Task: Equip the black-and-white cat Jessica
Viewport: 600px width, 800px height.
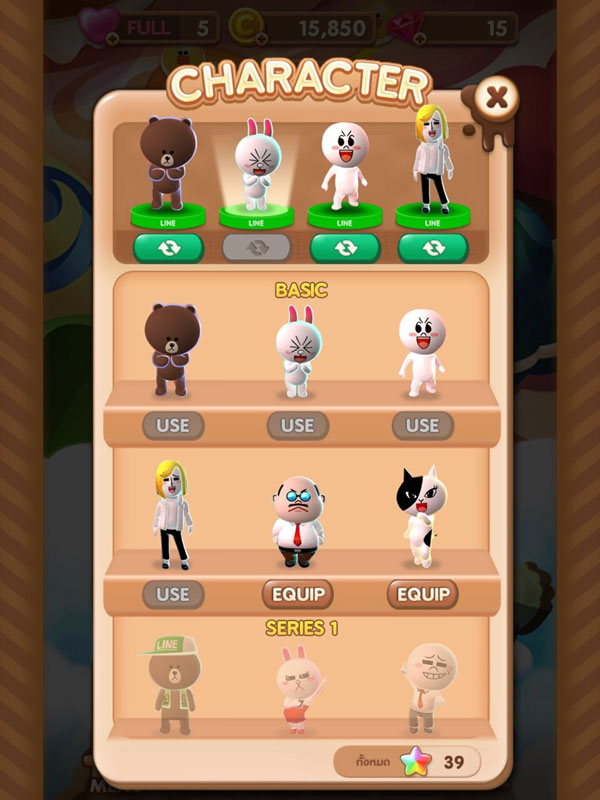Action: (x=422, y=593)
